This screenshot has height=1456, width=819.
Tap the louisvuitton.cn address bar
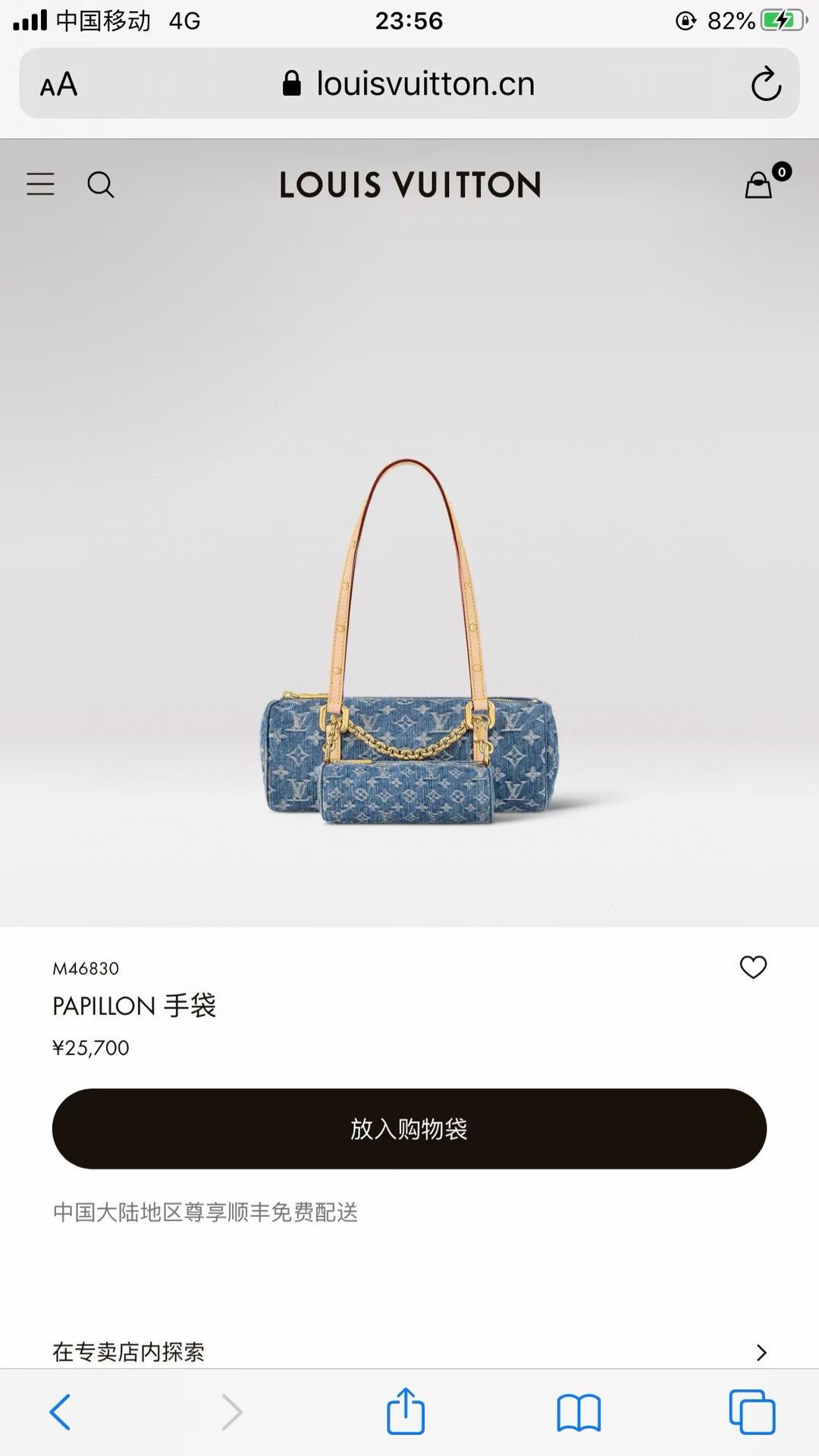coord(409,83)
